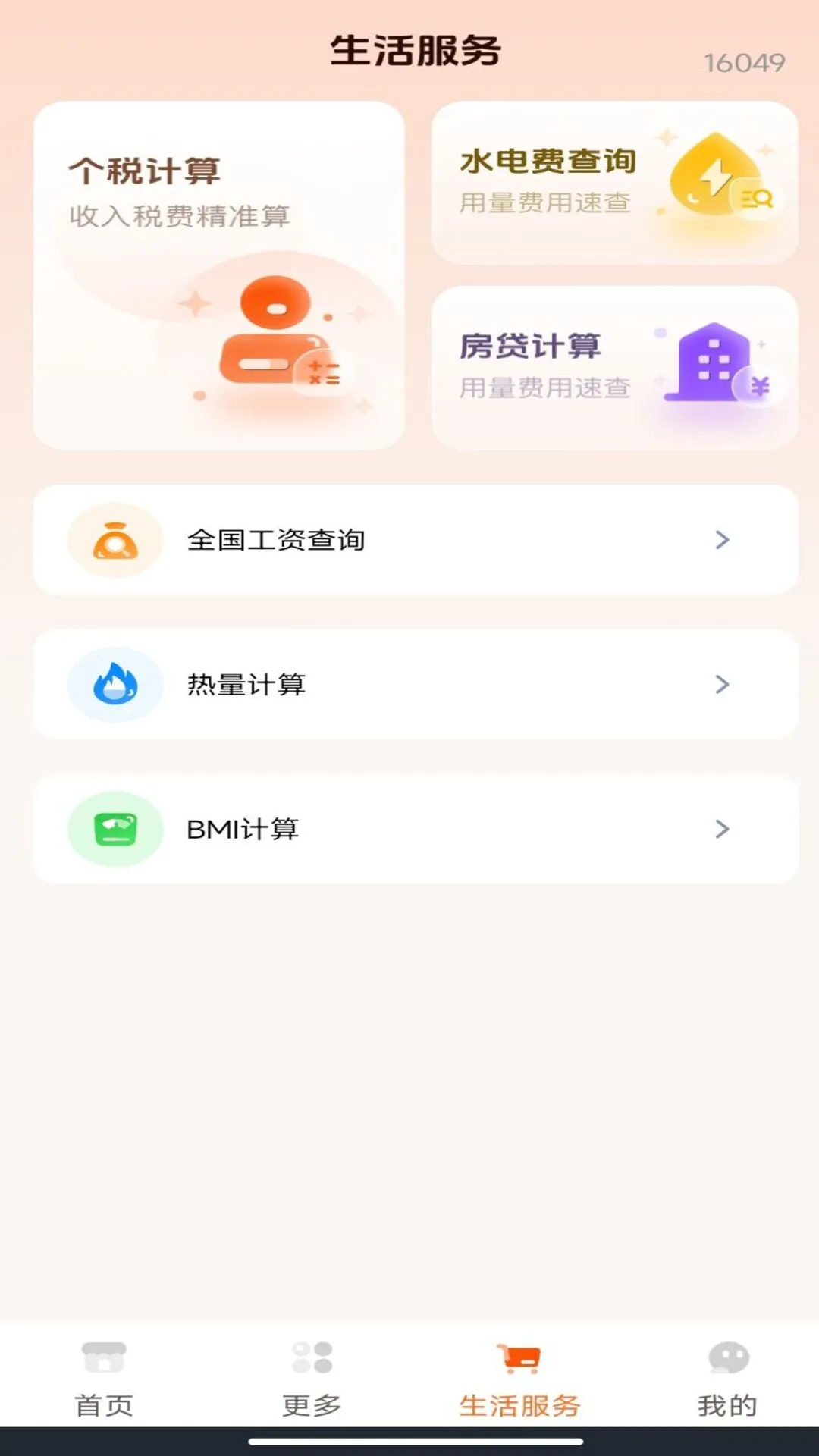Select the money bag icon for 全国工资查询
The width and height of the screenshot is (819, 1456).
coord(114,538)
